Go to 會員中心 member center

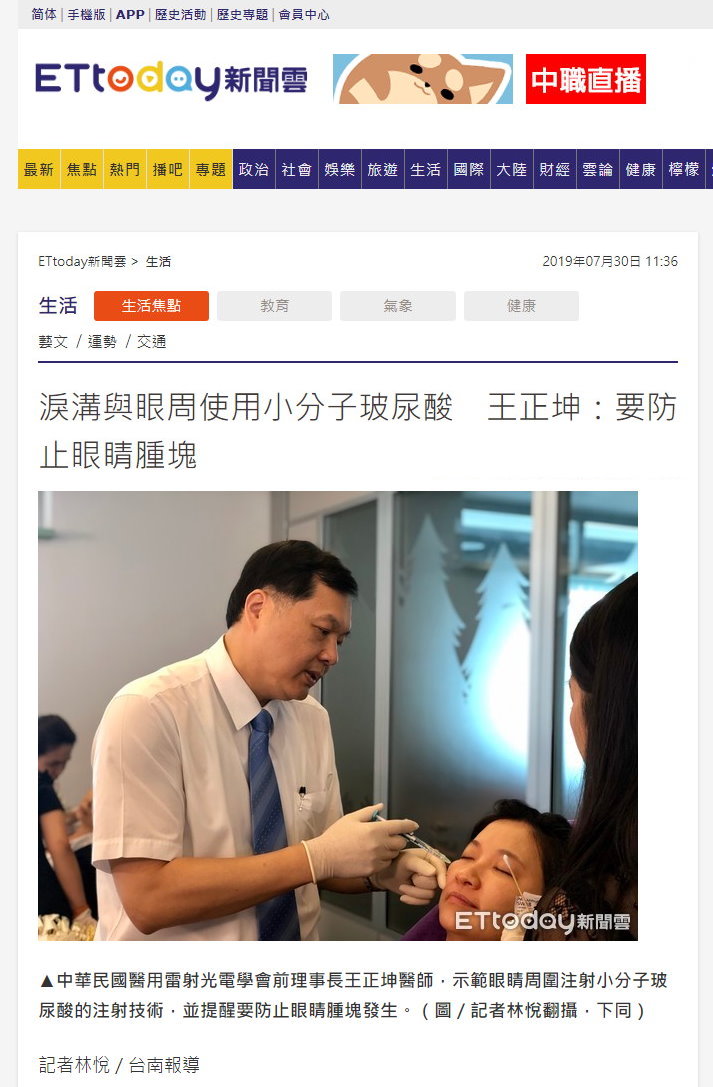[x=304, y=15]
